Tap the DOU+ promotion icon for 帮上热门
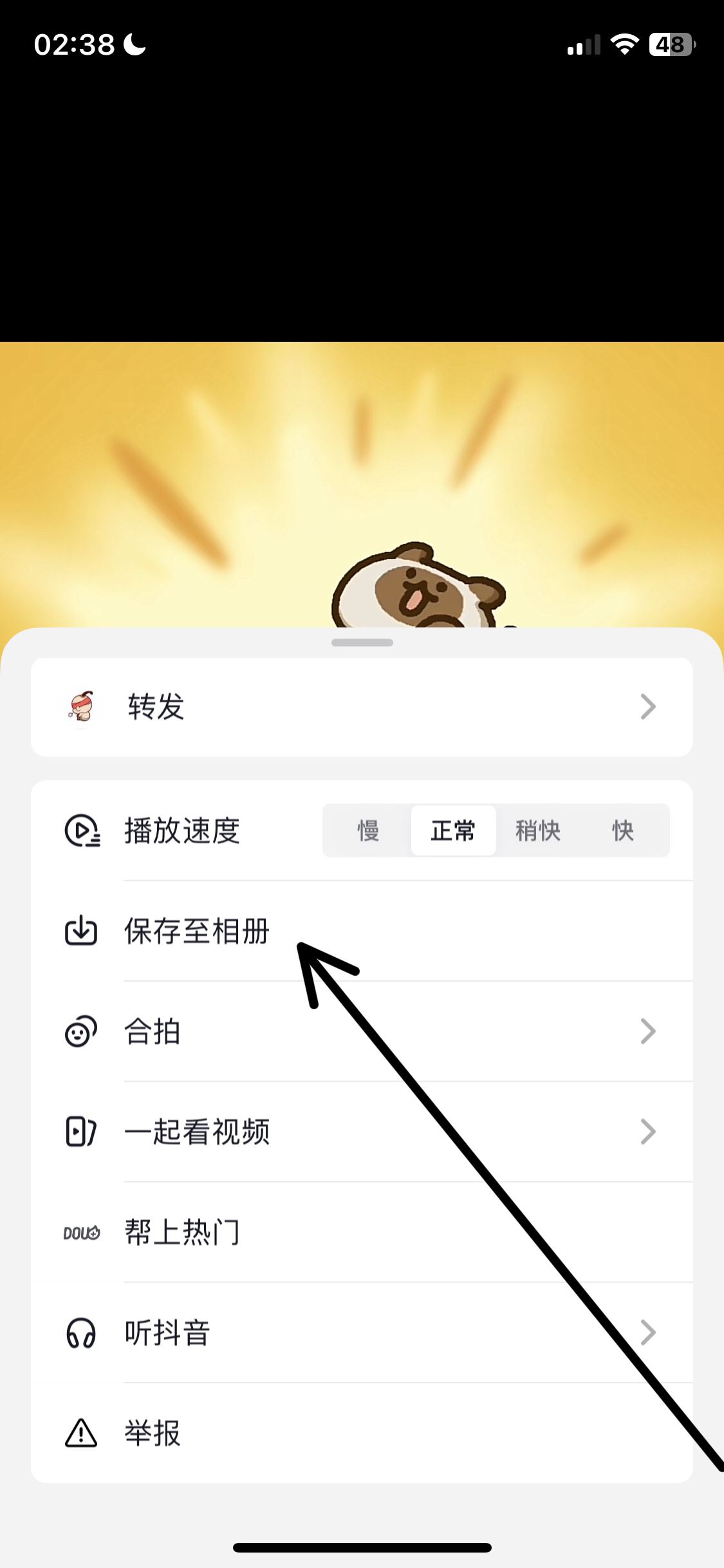The width and height of the screenshot is (724, 1568). pyautogui.click(x=80, y=1231)
